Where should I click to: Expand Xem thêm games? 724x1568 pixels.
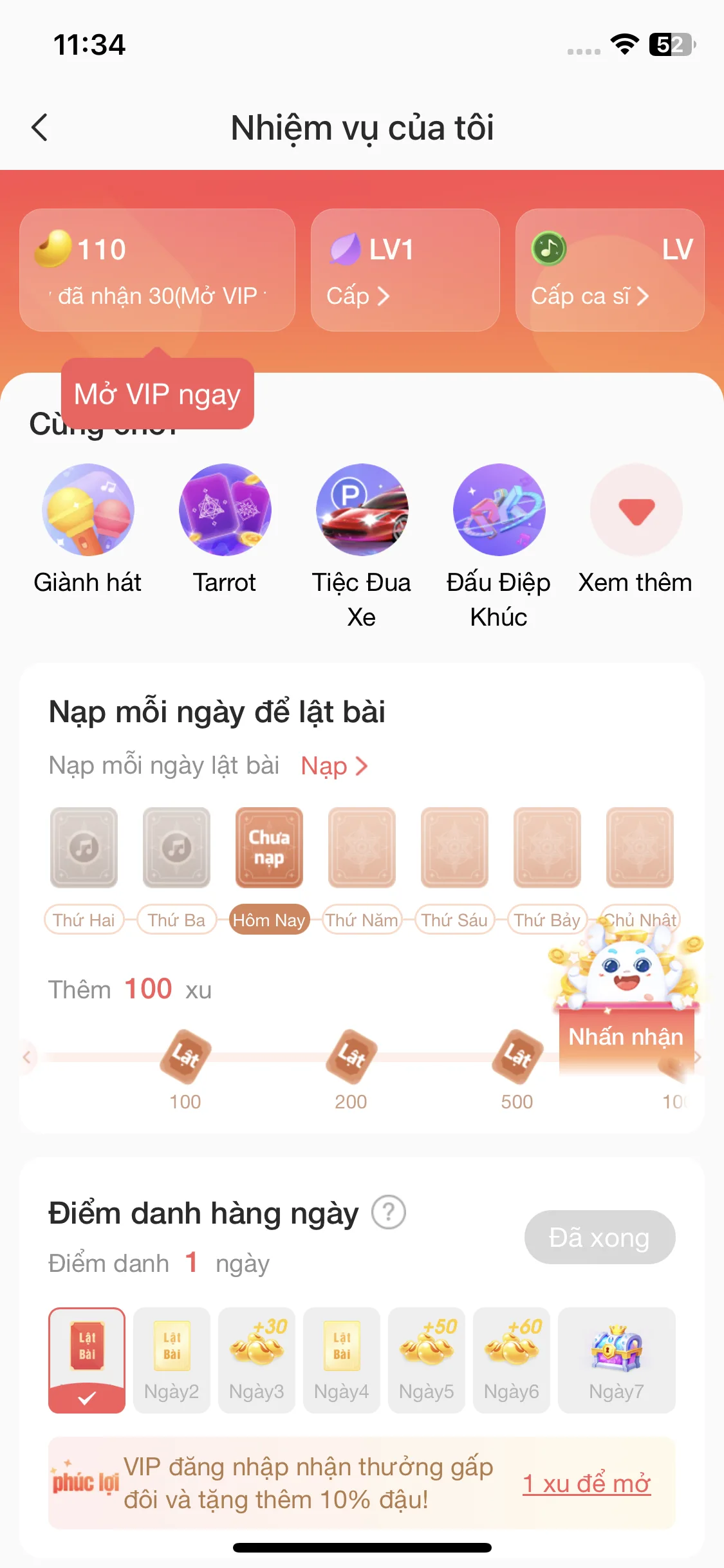[x=636, y=510]
